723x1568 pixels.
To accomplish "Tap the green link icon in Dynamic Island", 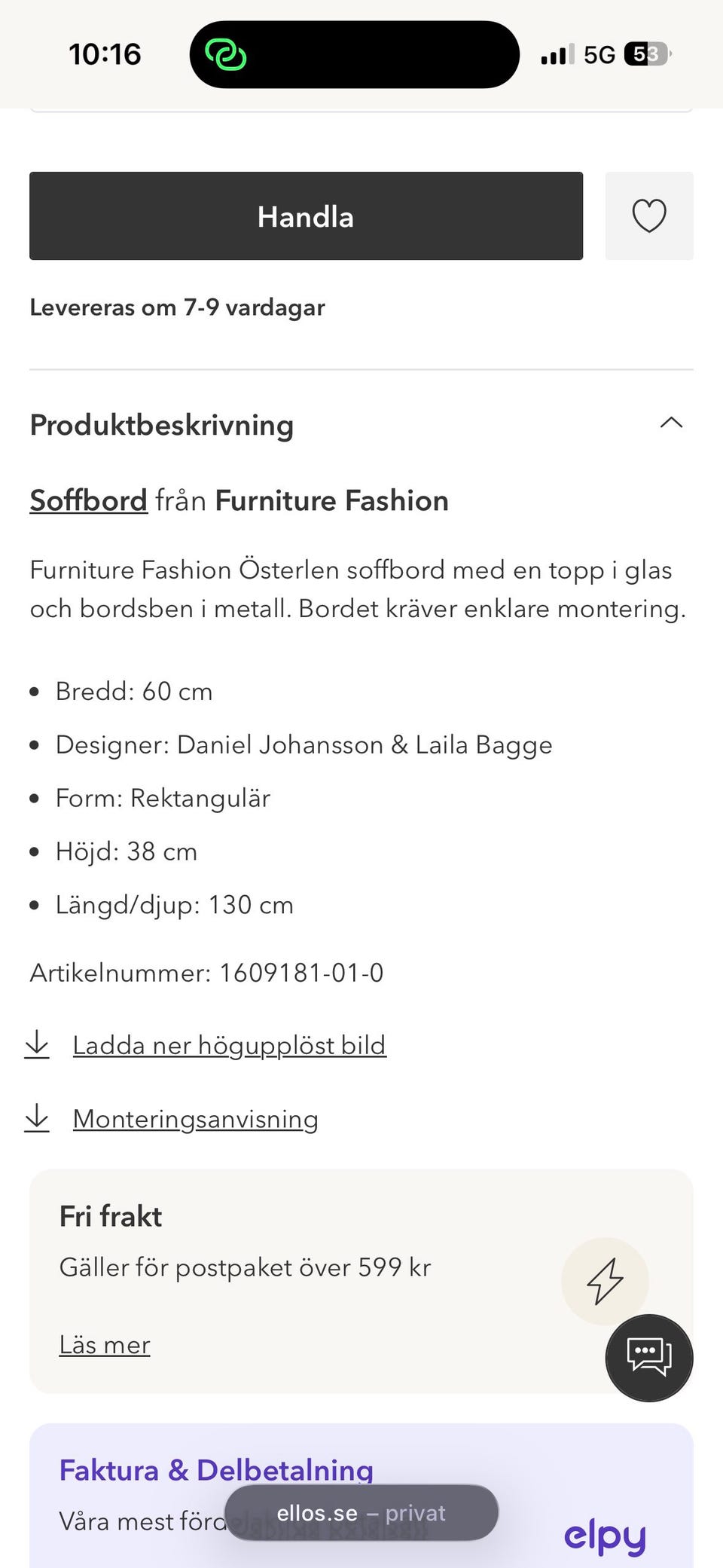I will click(224, 54).
